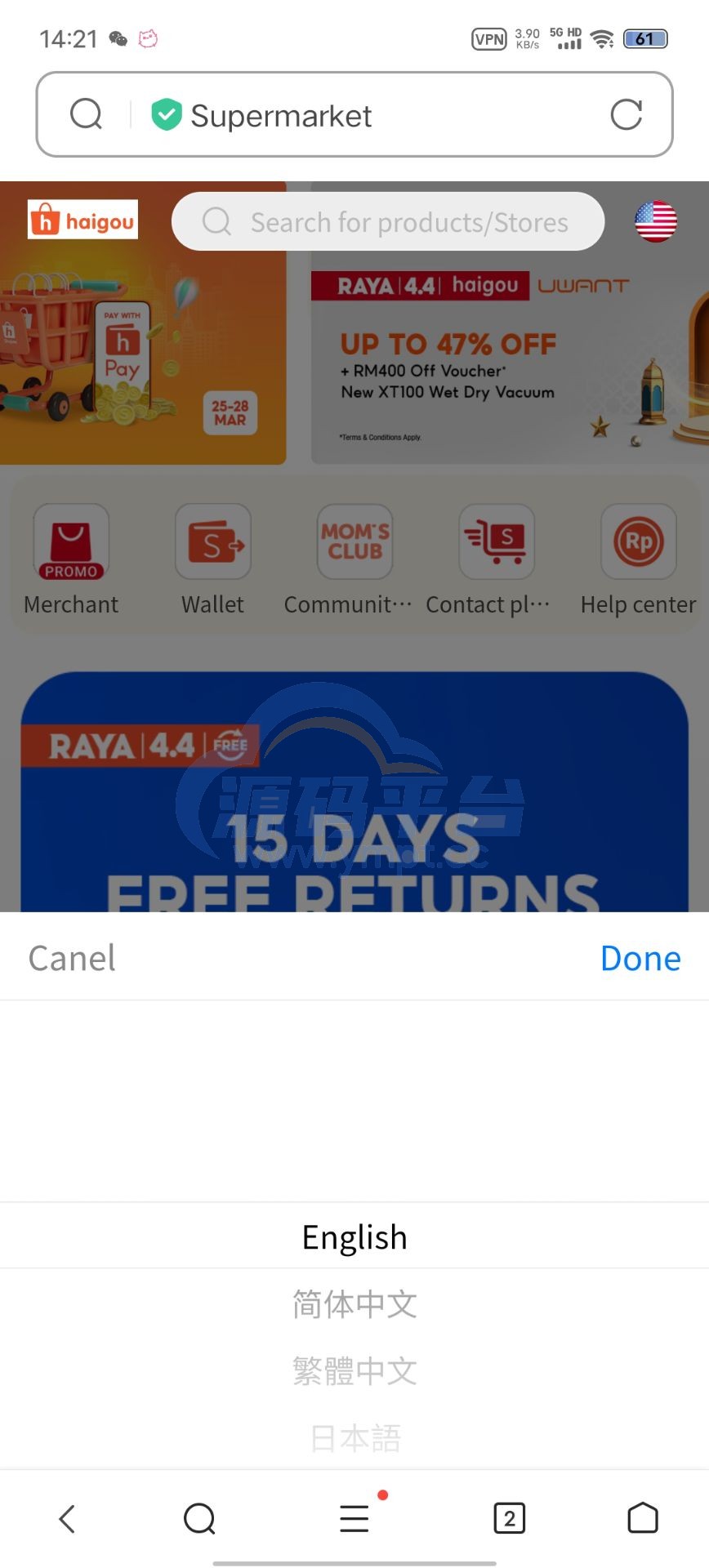Open the browser menu with red dot
The image size is (709, 1568).
click(x=354, y=1519)
